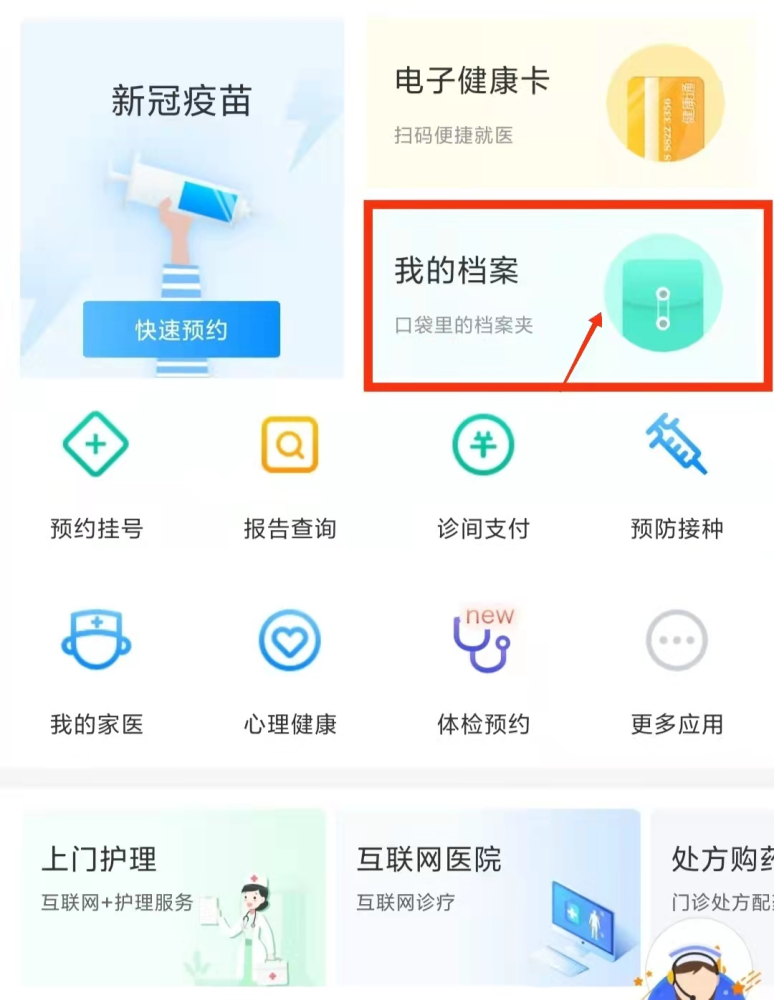This screenshot has height=1000, width=774.
Task: Open 我的档案 card
Action: 566,296
